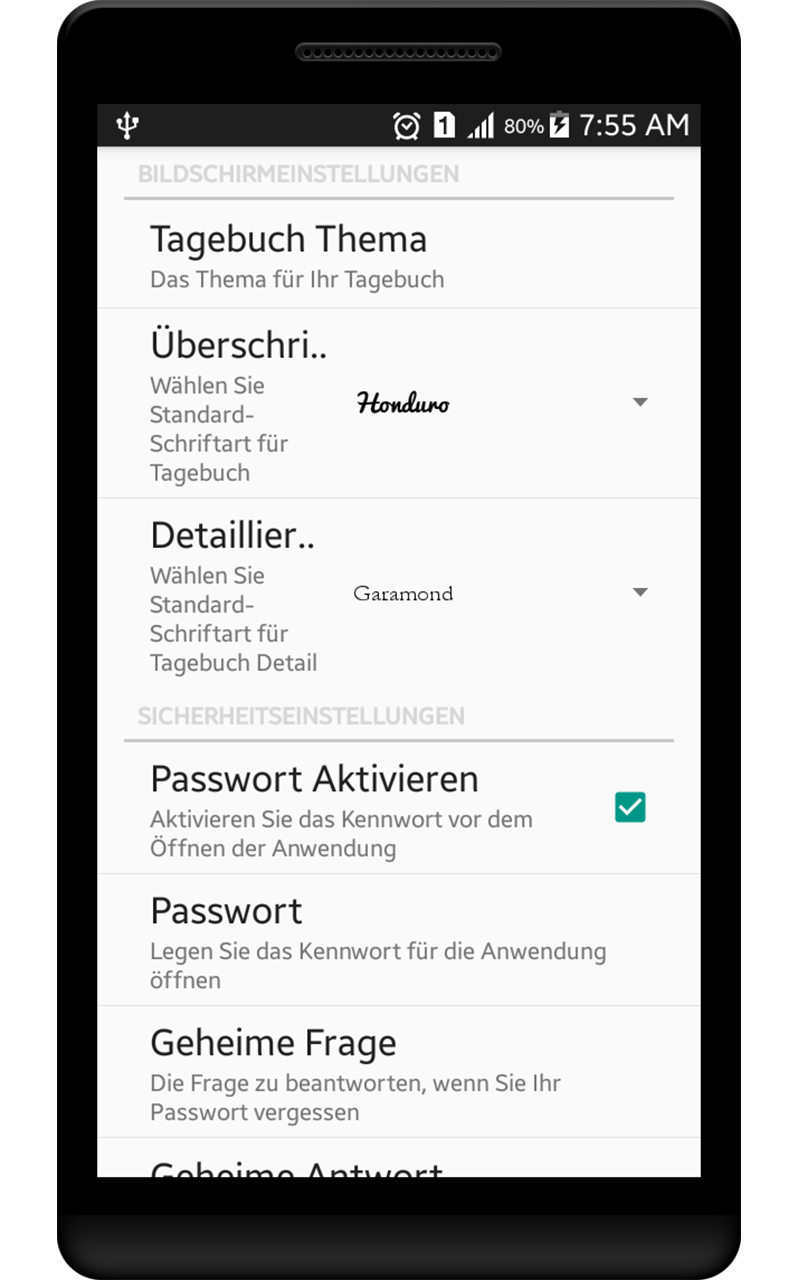The height and width of the screenshot is (1280, 800).
Task: Open the Passwort setting row
Action: click(x=398, y=940)
